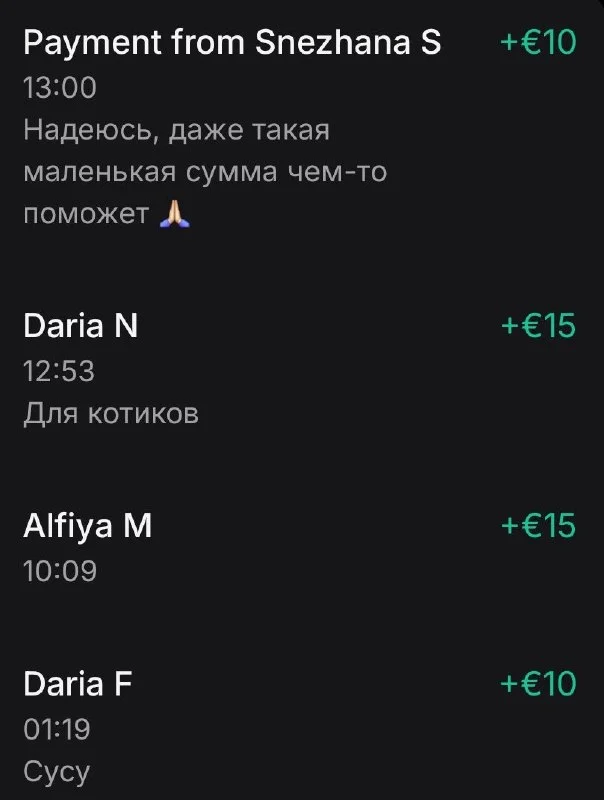Open Daria N's €15 transaction

point(301,369)
